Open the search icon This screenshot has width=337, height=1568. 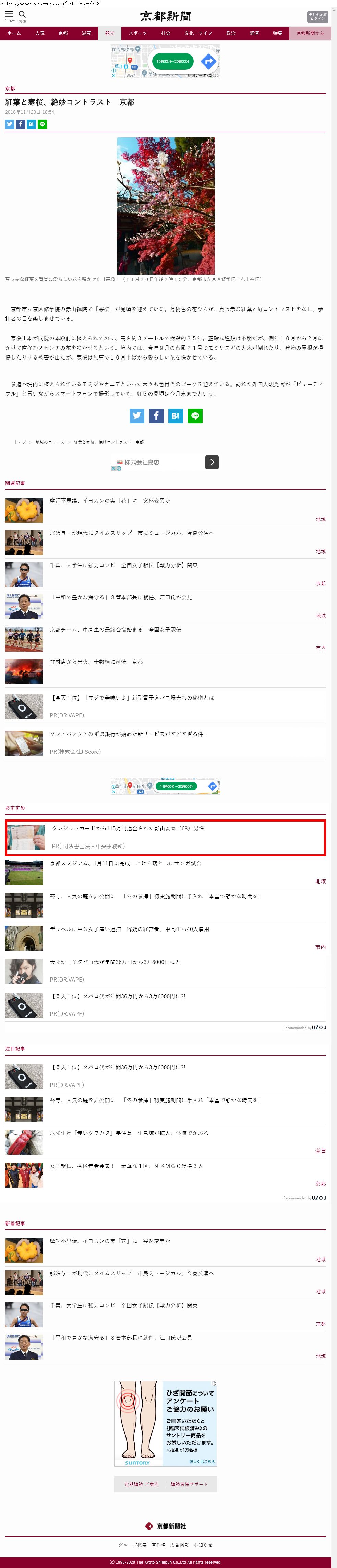[x=23, y=15]
